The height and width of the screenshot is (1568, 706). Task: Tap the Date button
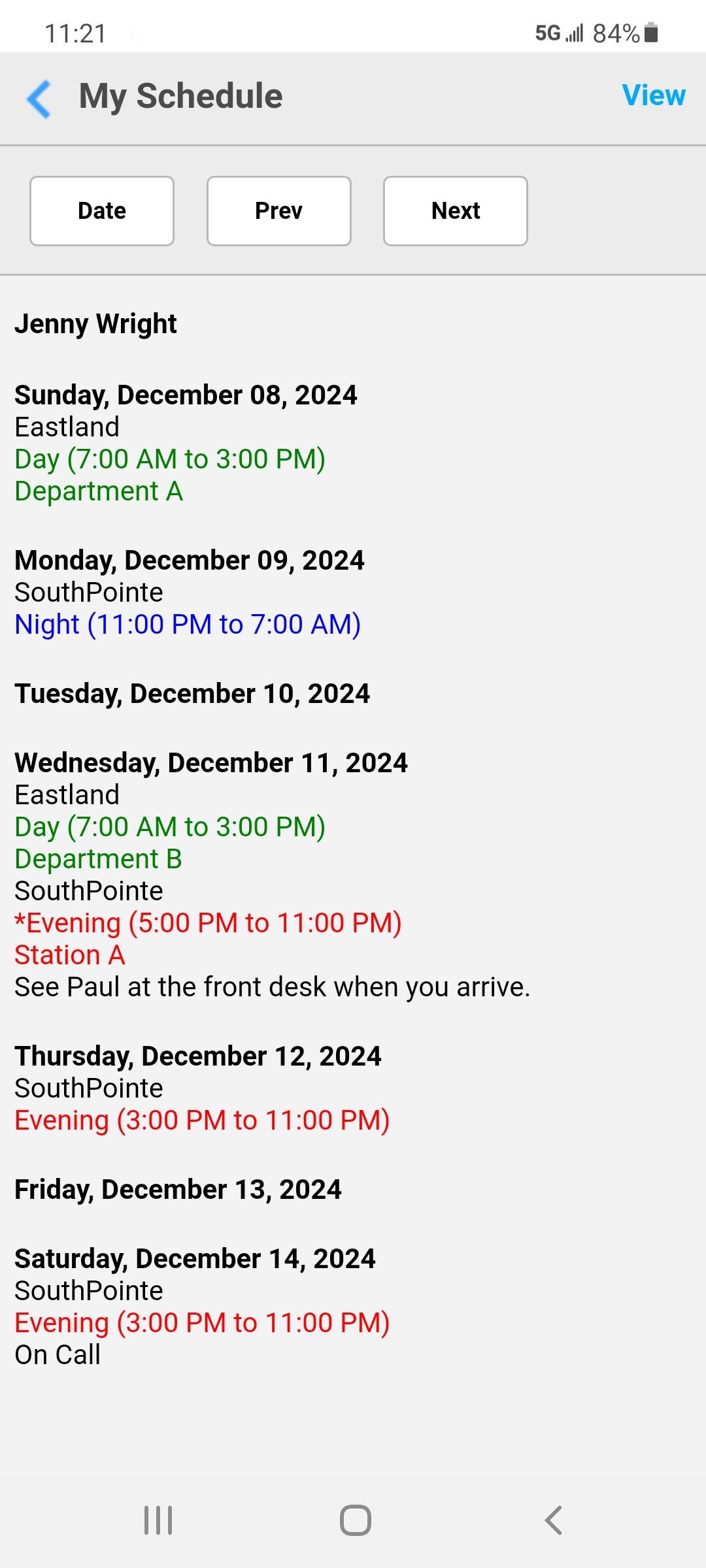(101, 210)
